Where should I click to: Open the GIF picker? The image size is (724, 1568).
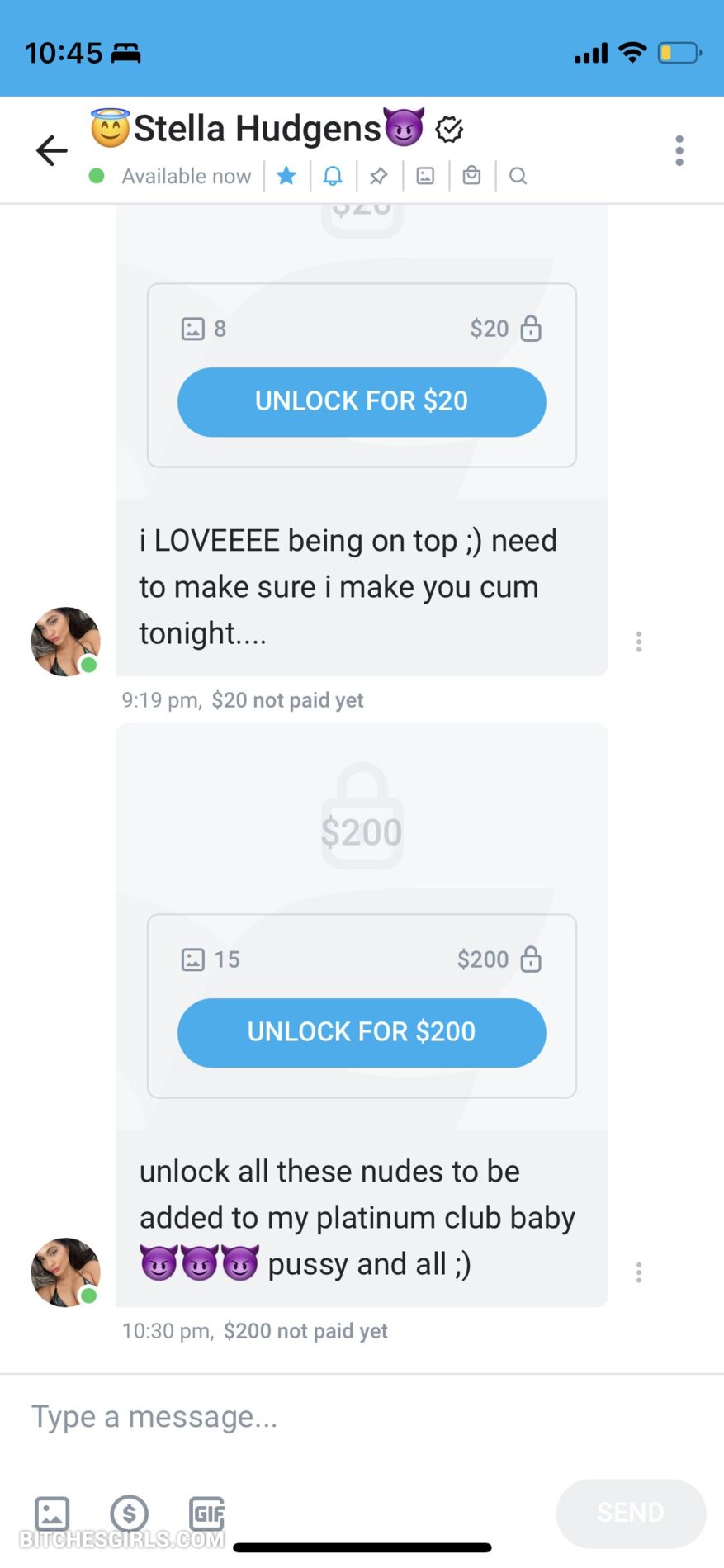tap(206, 1514)
